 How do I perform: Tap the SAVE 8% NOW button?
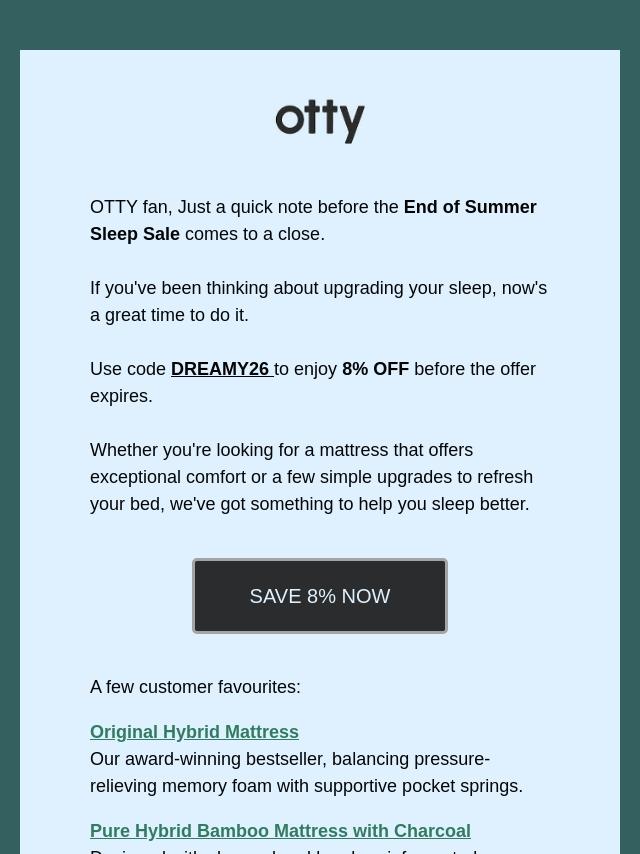point(320,596)
